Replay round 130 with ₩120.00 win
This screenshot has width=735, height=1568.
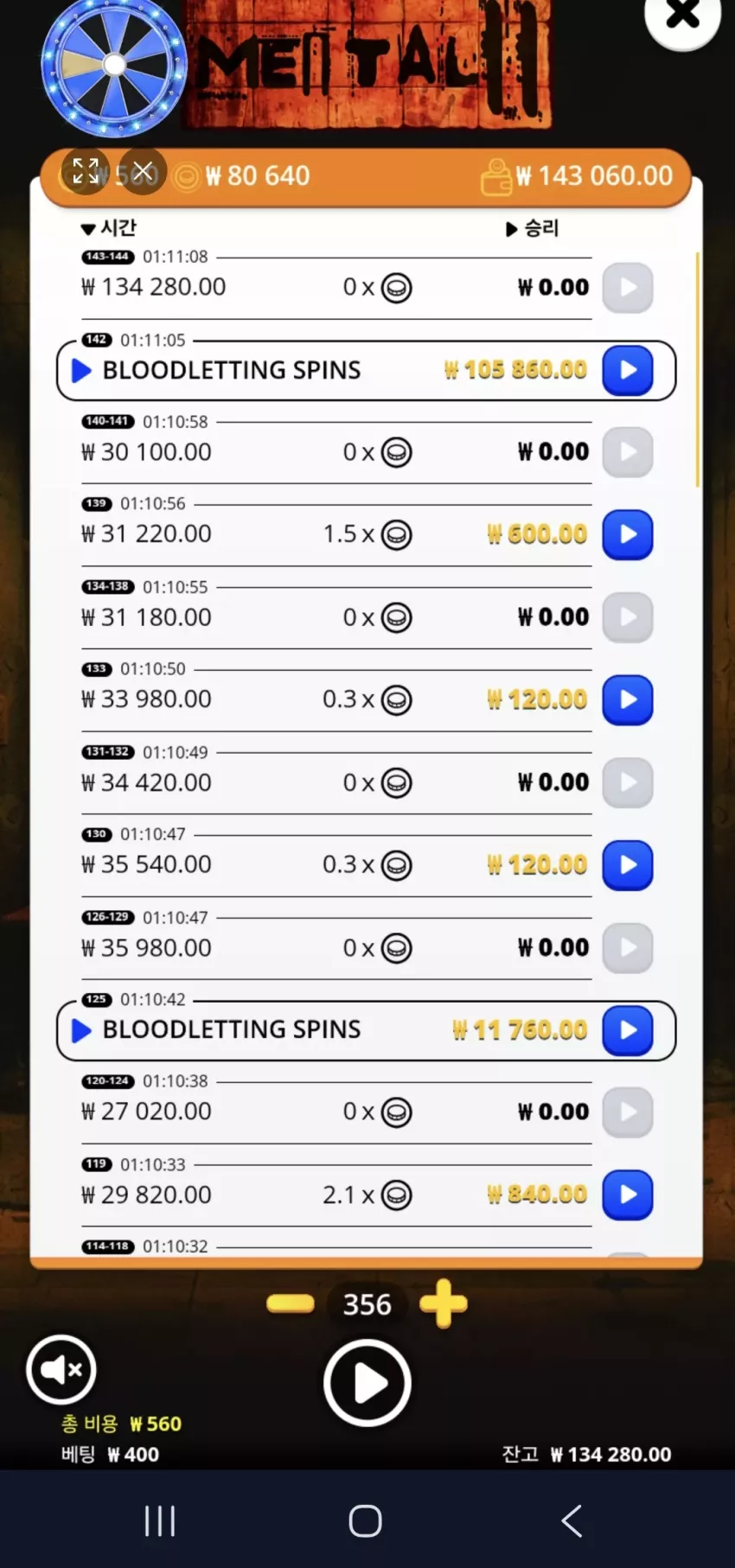point(628,865)
